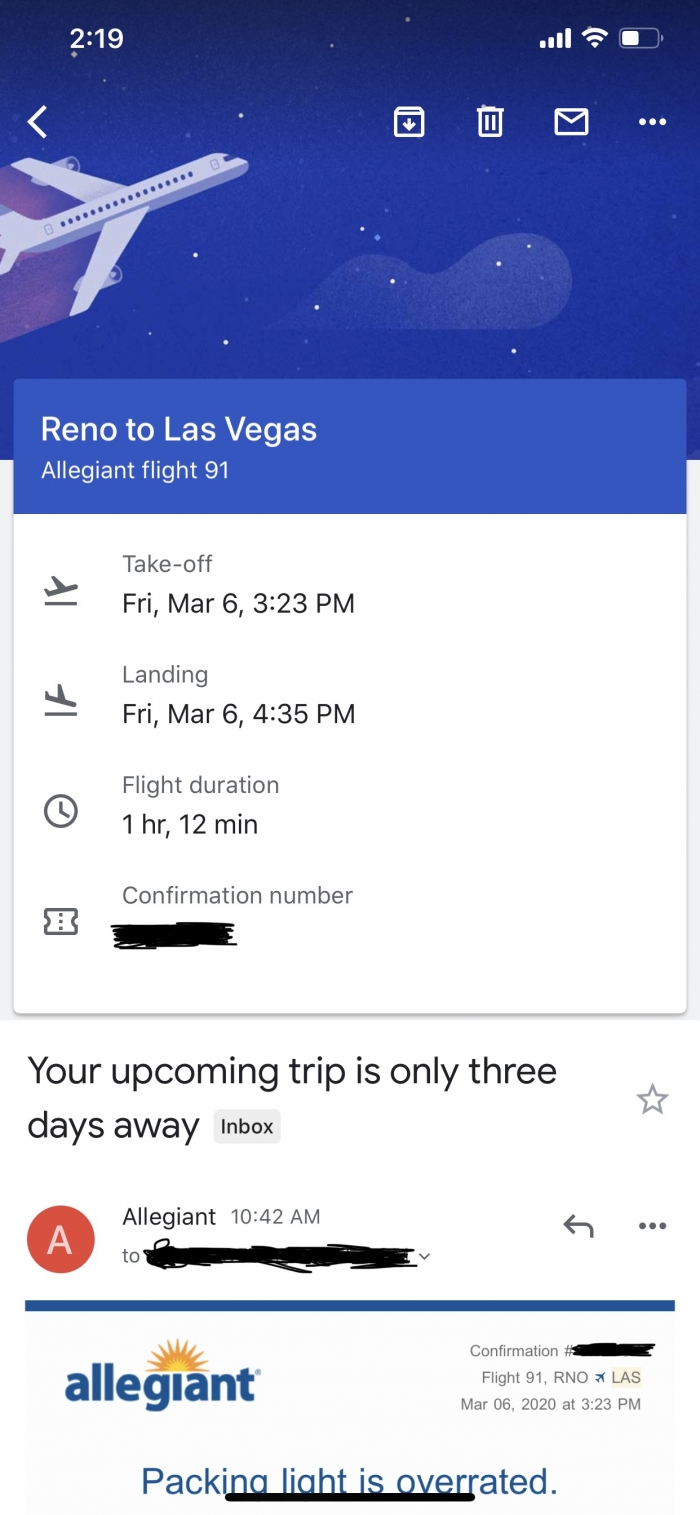This screenshot has height=1515, width=700.
Task: Expand recipient details chevron
Action: coord(424,1257)
